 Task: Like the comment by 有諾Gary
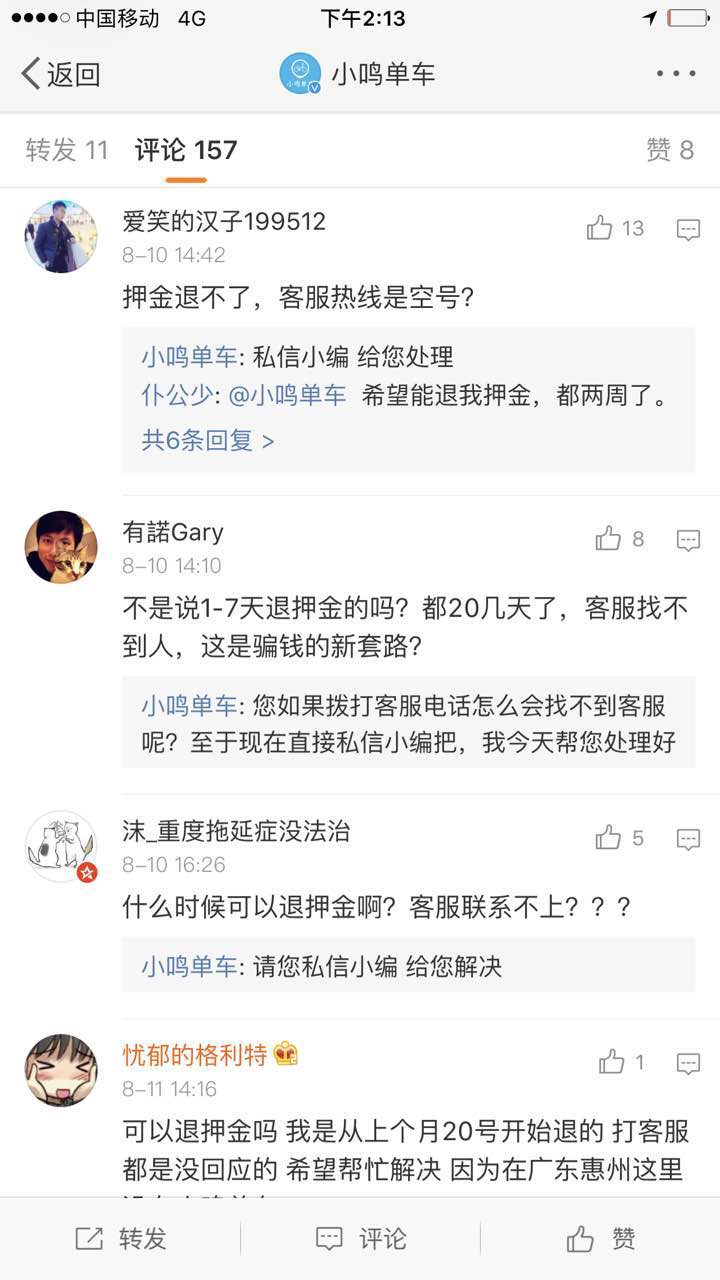pyautogui.click(x=620, y=540)
